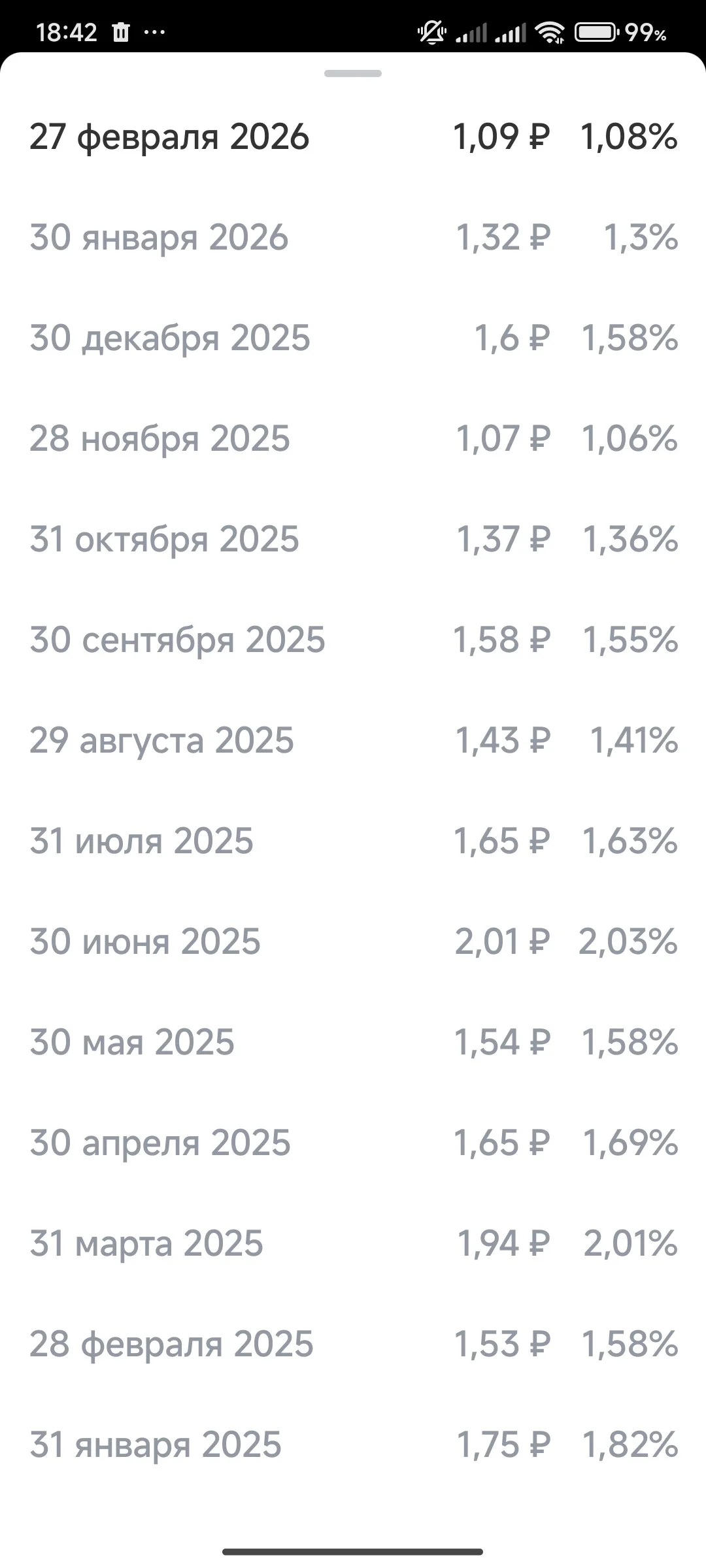
Task: Pick the 30 июня 2025 row
Action: (x=353, y=941)
